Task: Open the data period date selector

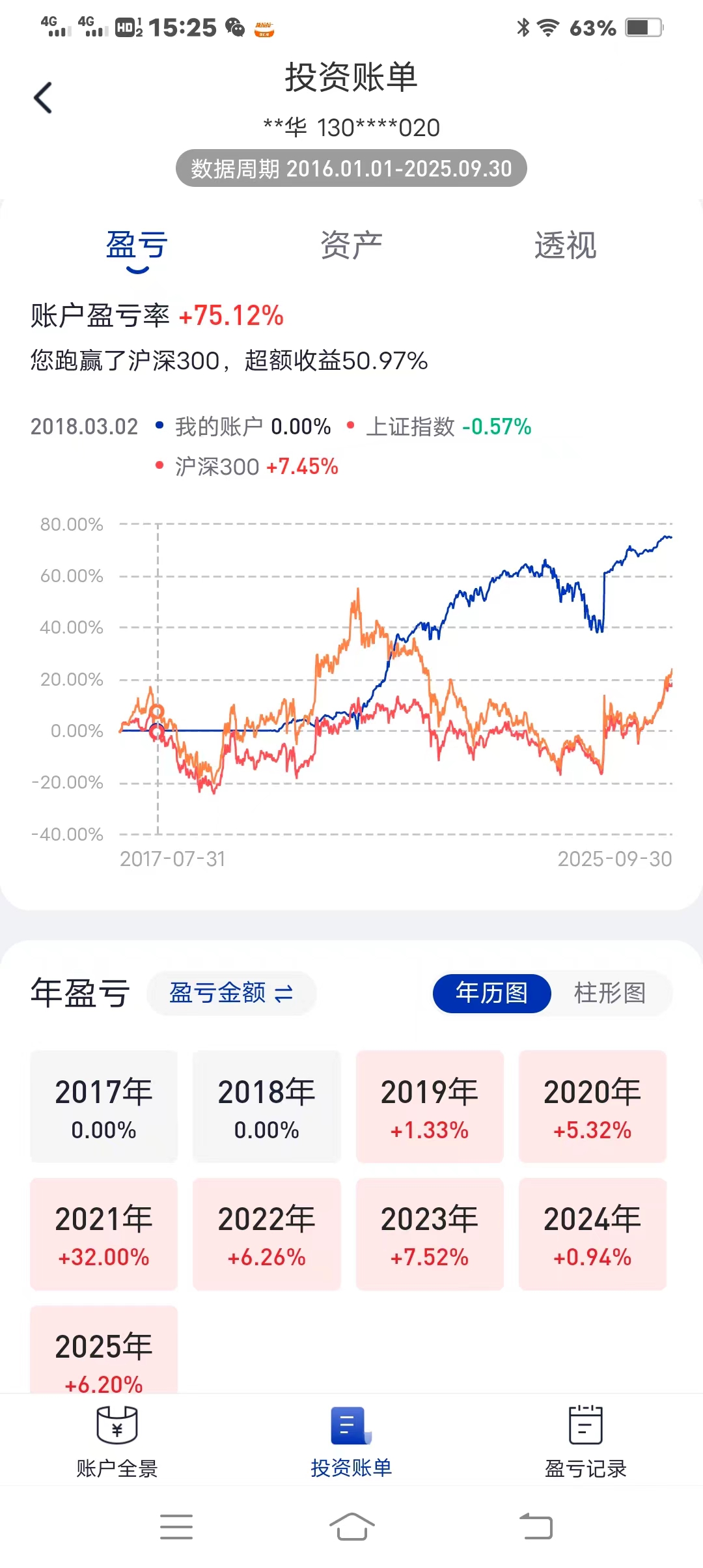Action: tap(351, 169)
